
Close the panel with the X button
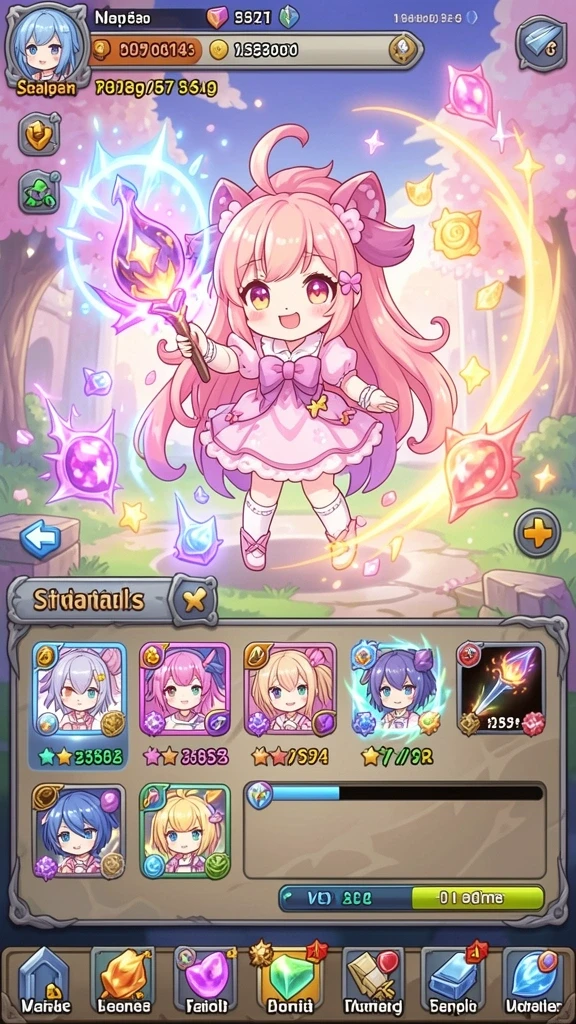coord(194,600)
